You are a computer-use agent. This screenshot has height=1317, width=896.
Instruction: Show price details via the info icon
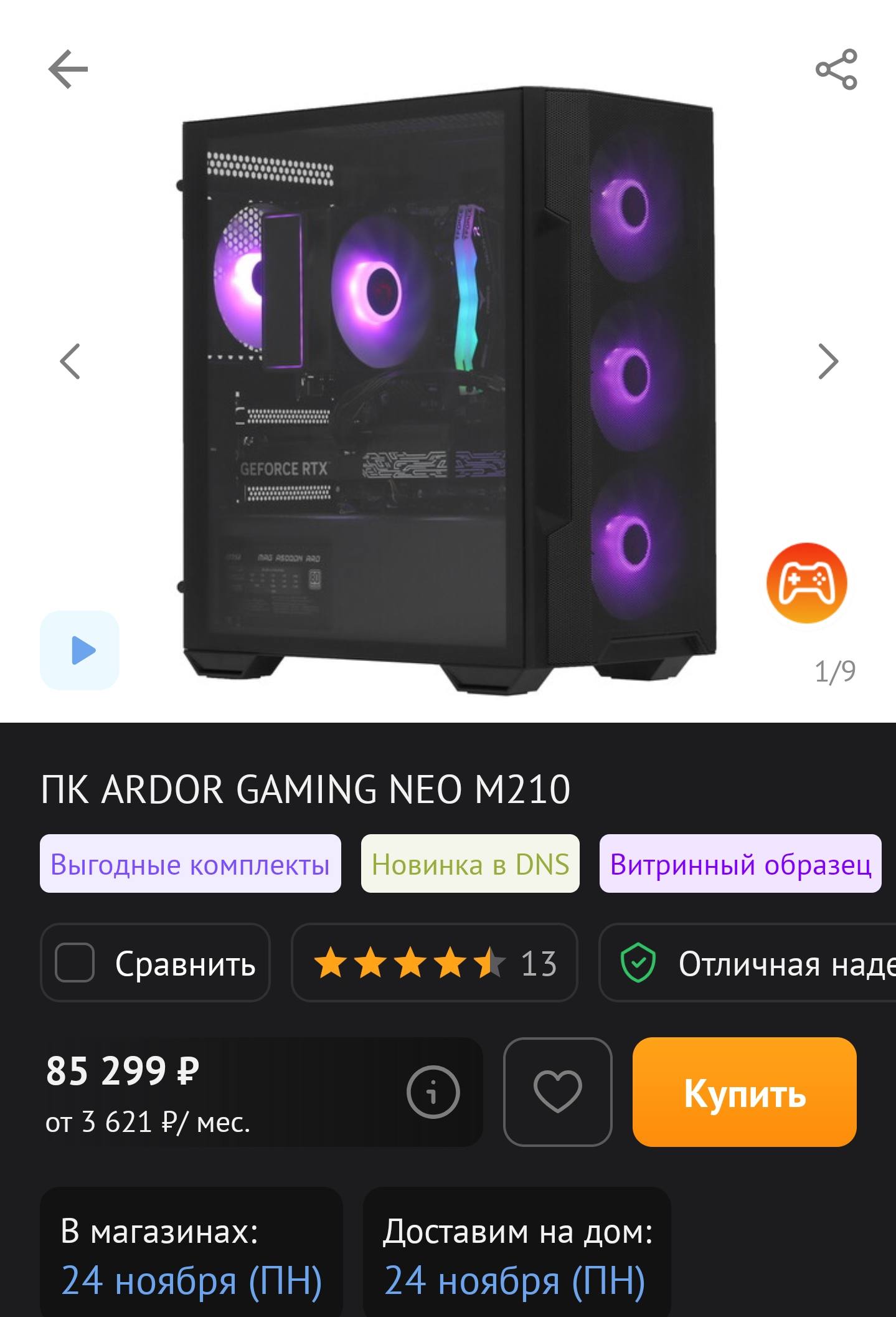click(x=433, y=1091)
